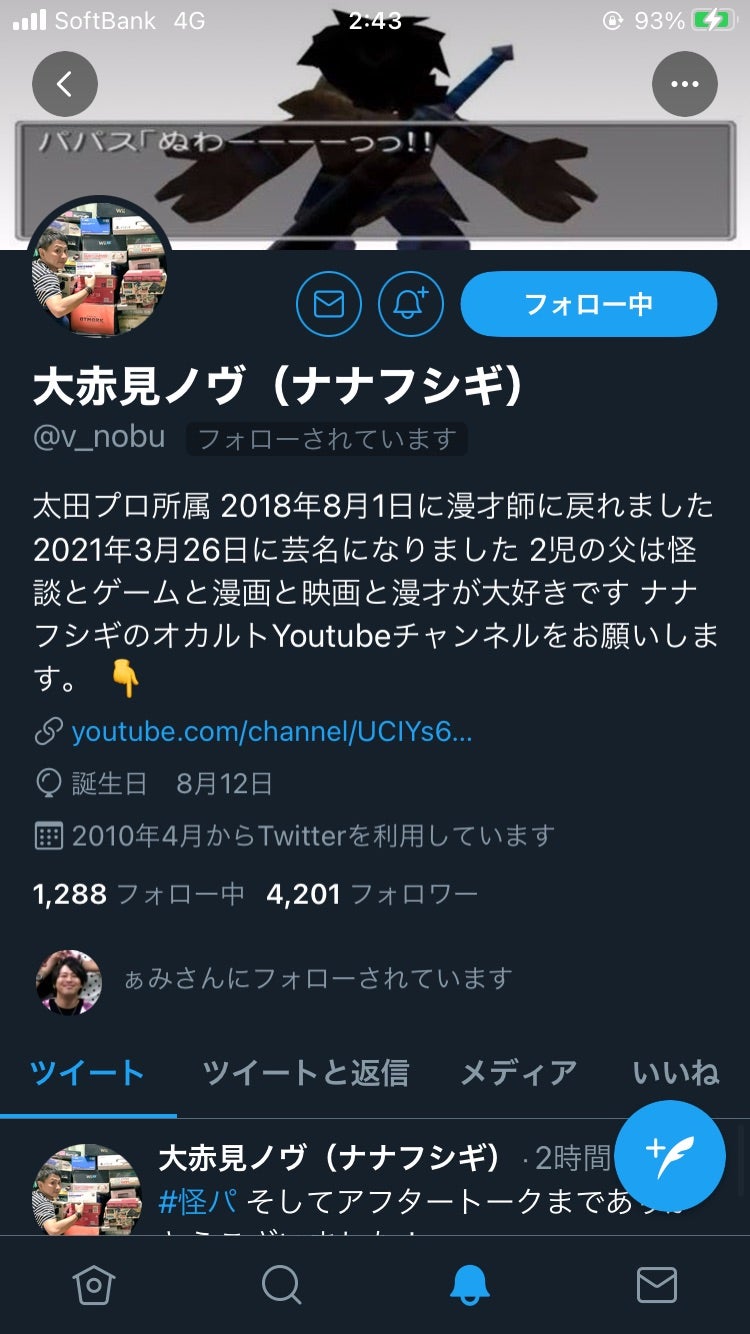This screenshot has width=750, height=1334.
Task: Switch to the ツイートと返信 tab
Action: click(305, 1074)
